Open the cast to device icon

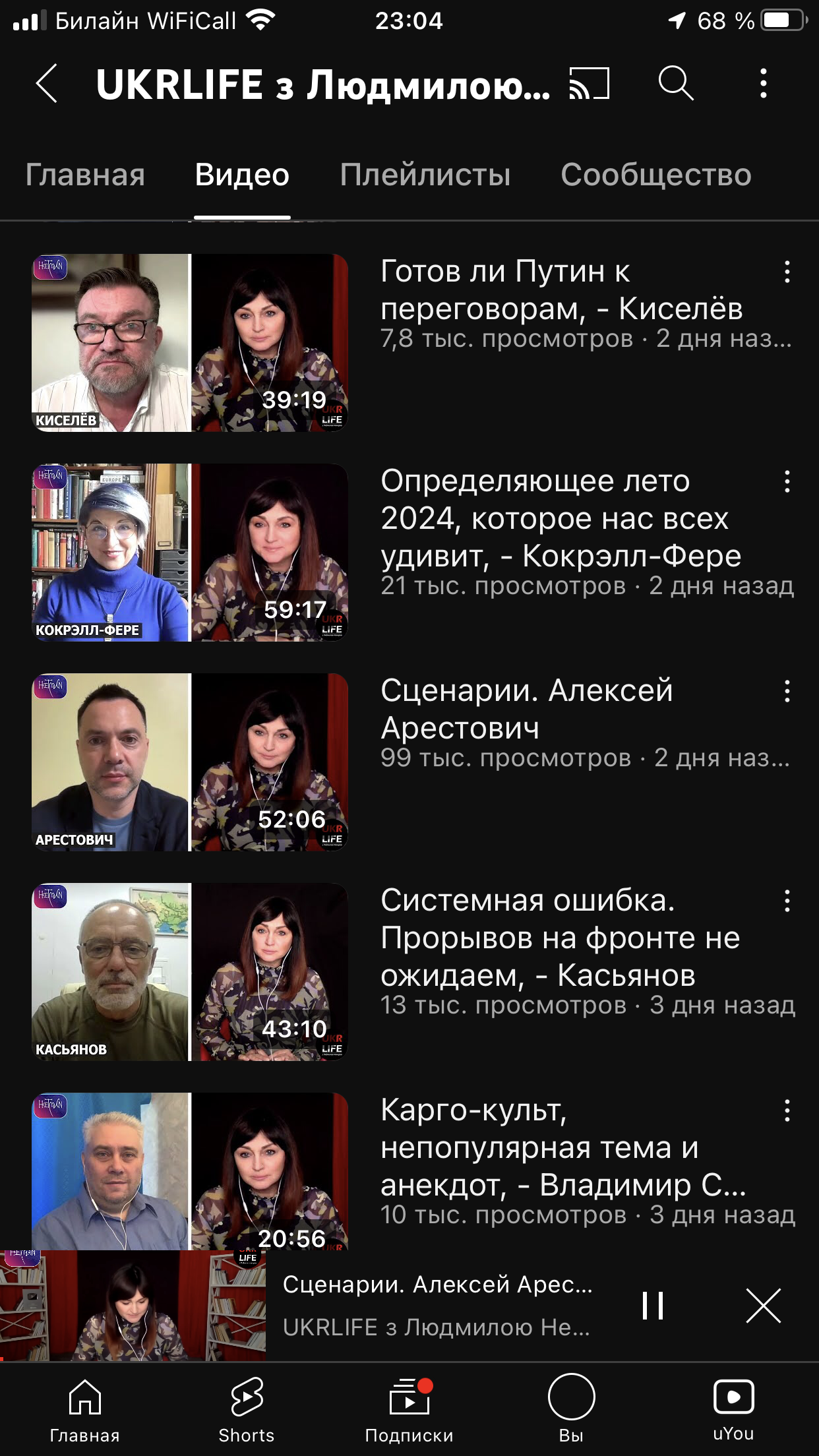tap(589, 84)
